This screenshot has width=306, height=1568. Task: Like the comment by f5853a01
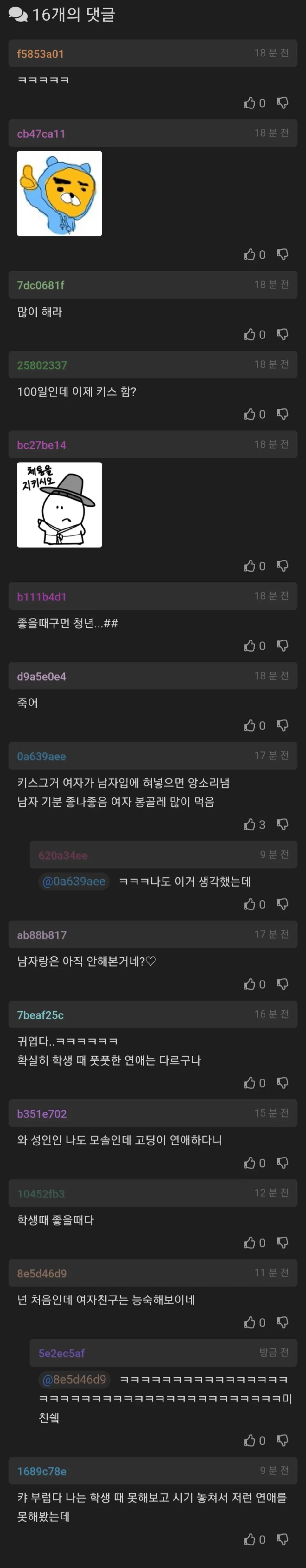pyautogui.click(x=249, y=103)
